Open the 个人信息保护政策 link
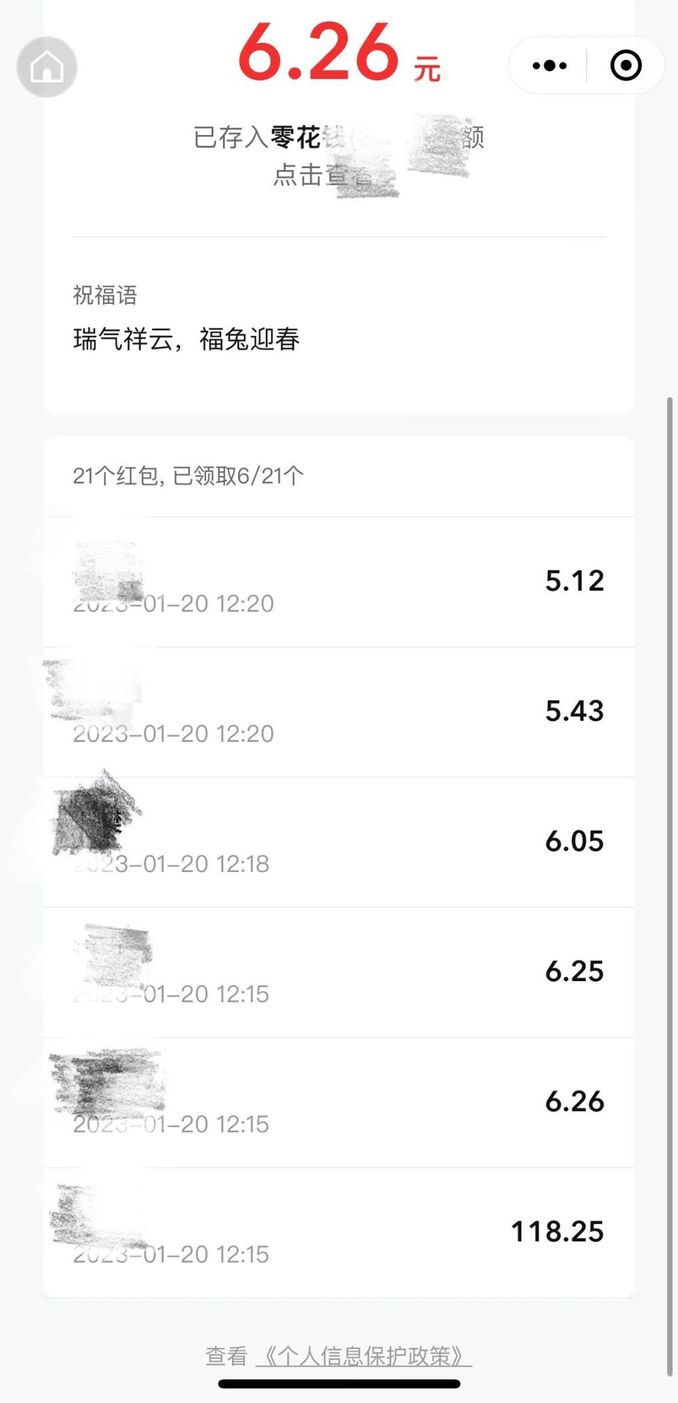This screenshot has height=1403, width=678. point(363,1356)
